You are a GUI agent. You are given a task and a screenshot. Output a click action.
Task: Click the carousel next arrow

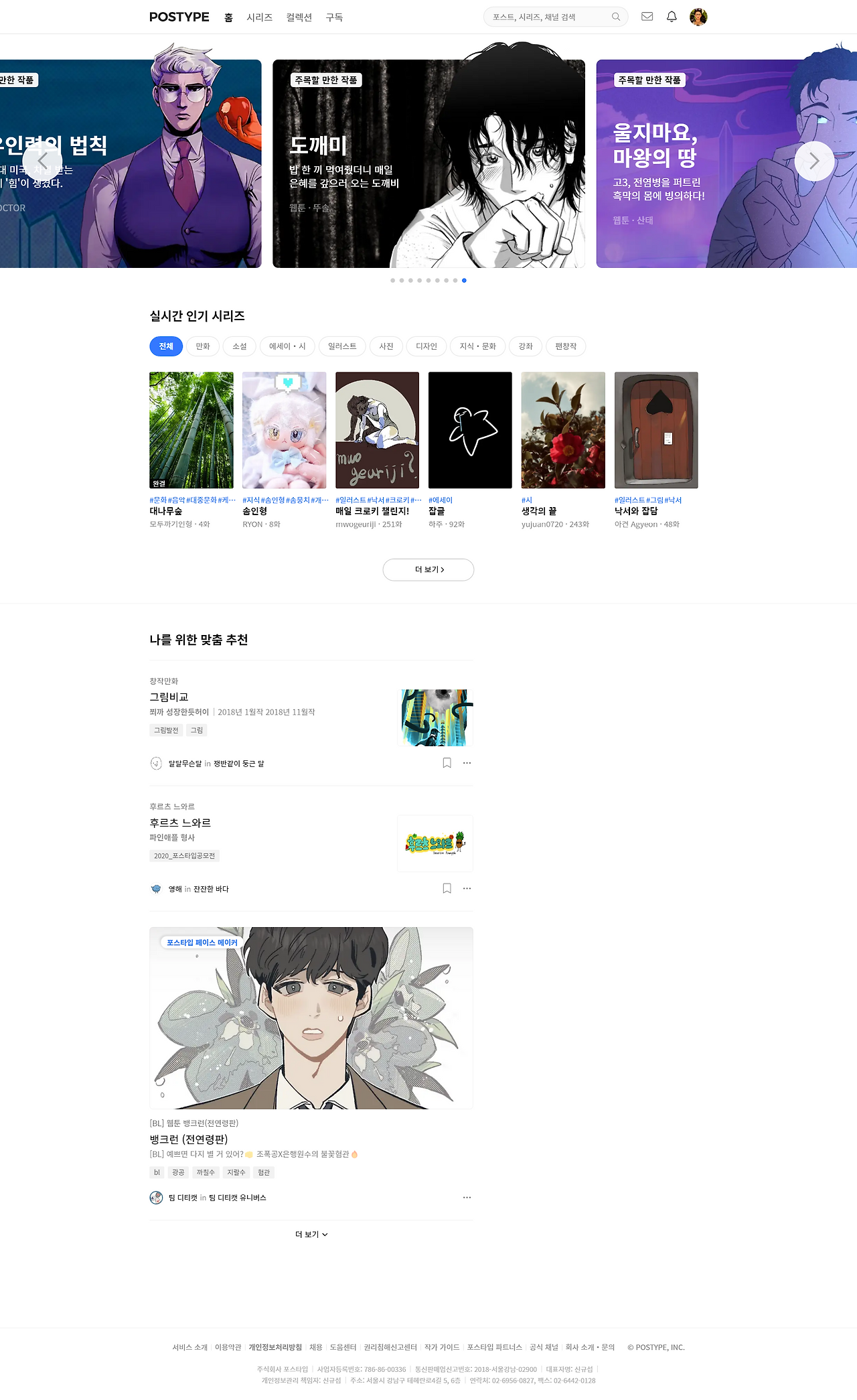click(814, 161)
